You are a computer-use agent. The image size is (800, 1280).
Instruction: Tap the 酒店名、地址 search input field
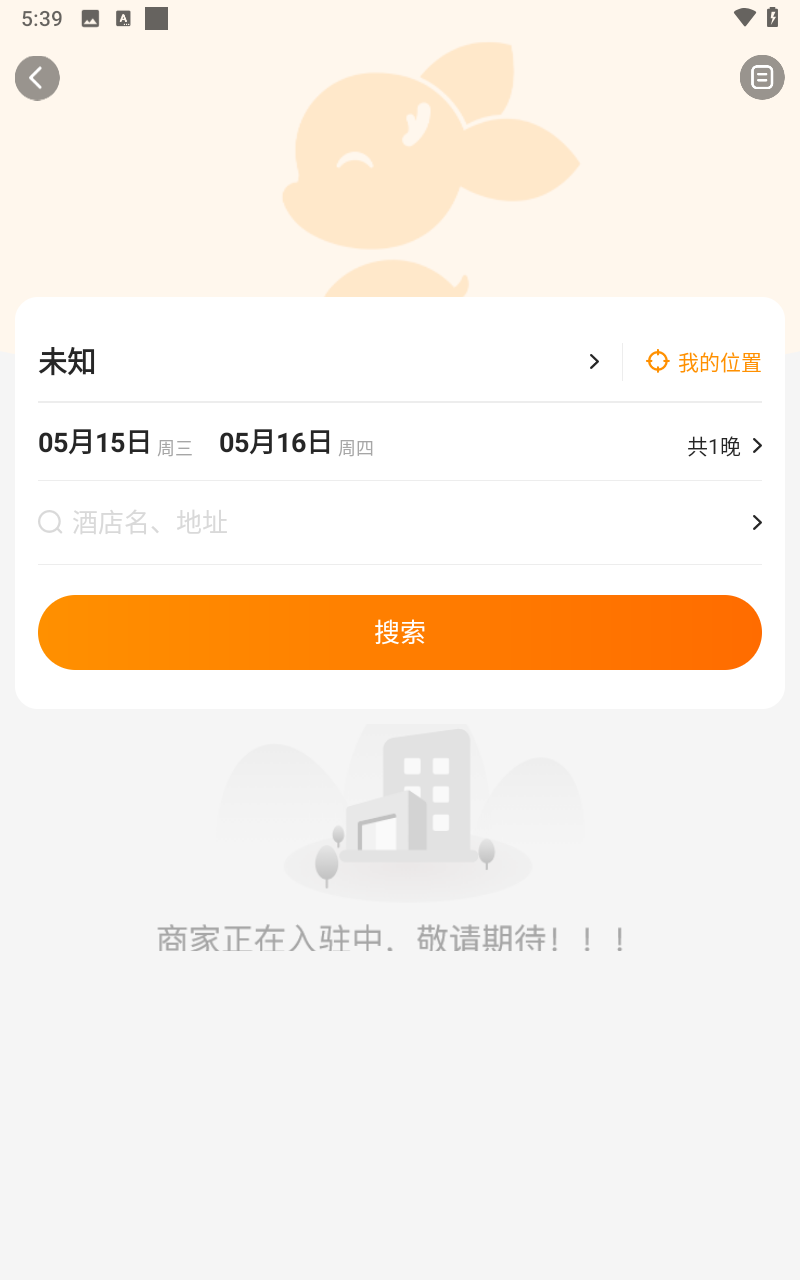[x=200, y=522]
